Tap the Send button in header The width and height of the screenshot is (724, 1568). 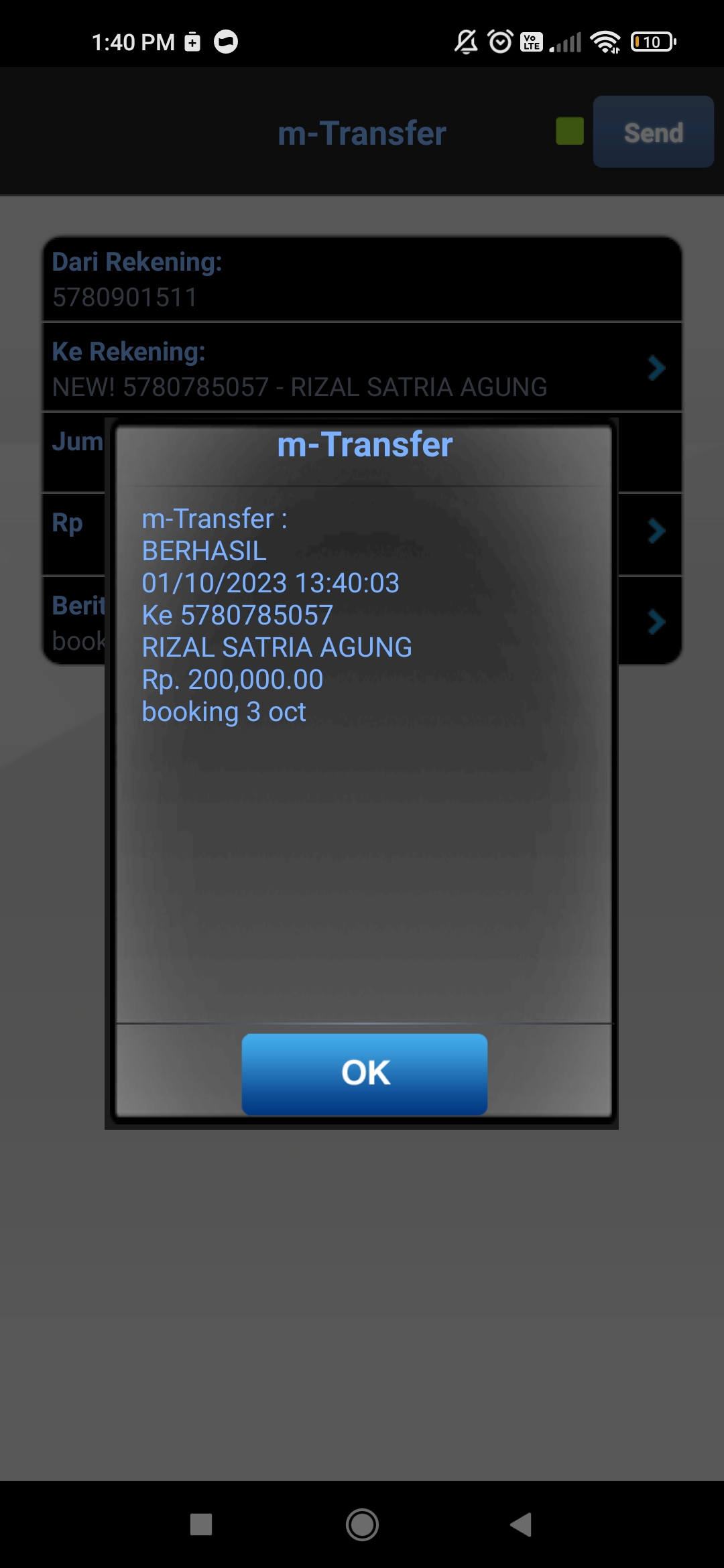[x=653, y=132]
